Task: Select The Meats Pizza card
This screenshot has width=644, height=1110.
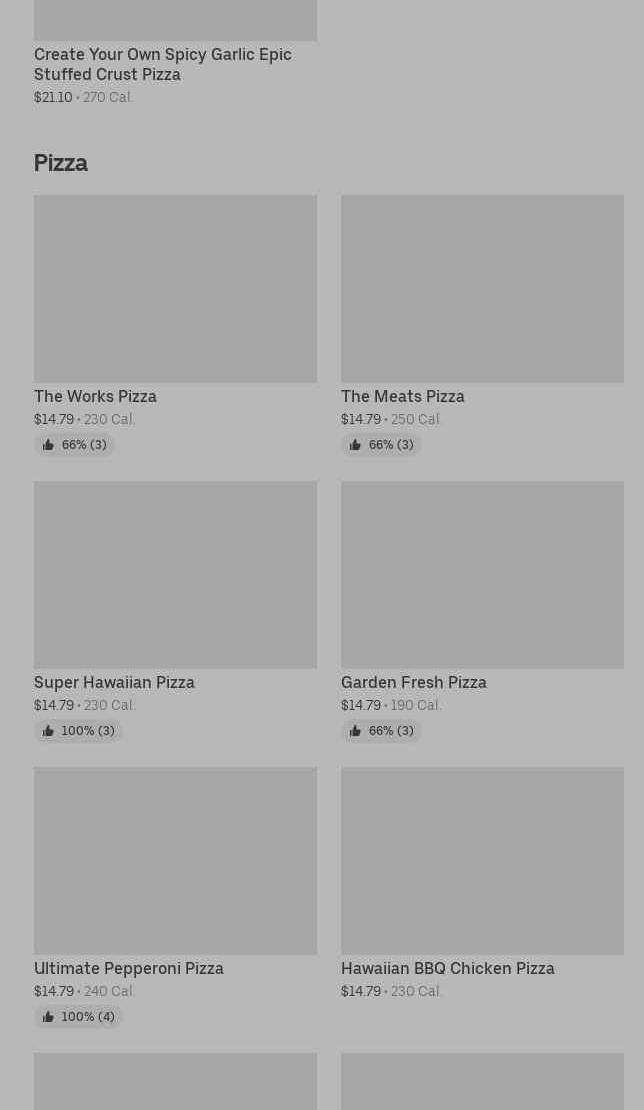Action: tap(482, 290)
